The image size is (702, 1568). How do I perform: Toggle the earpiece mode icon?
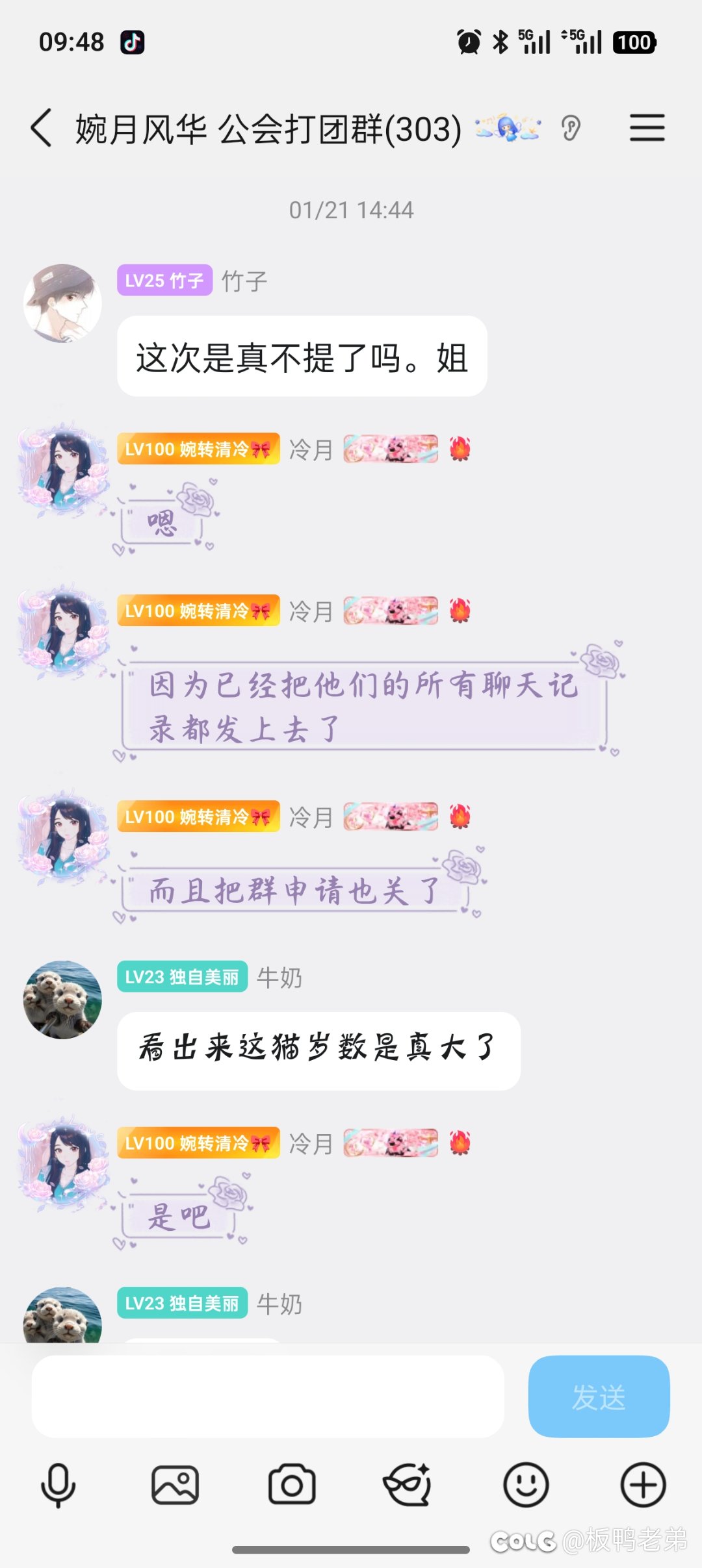pos(571,128)
